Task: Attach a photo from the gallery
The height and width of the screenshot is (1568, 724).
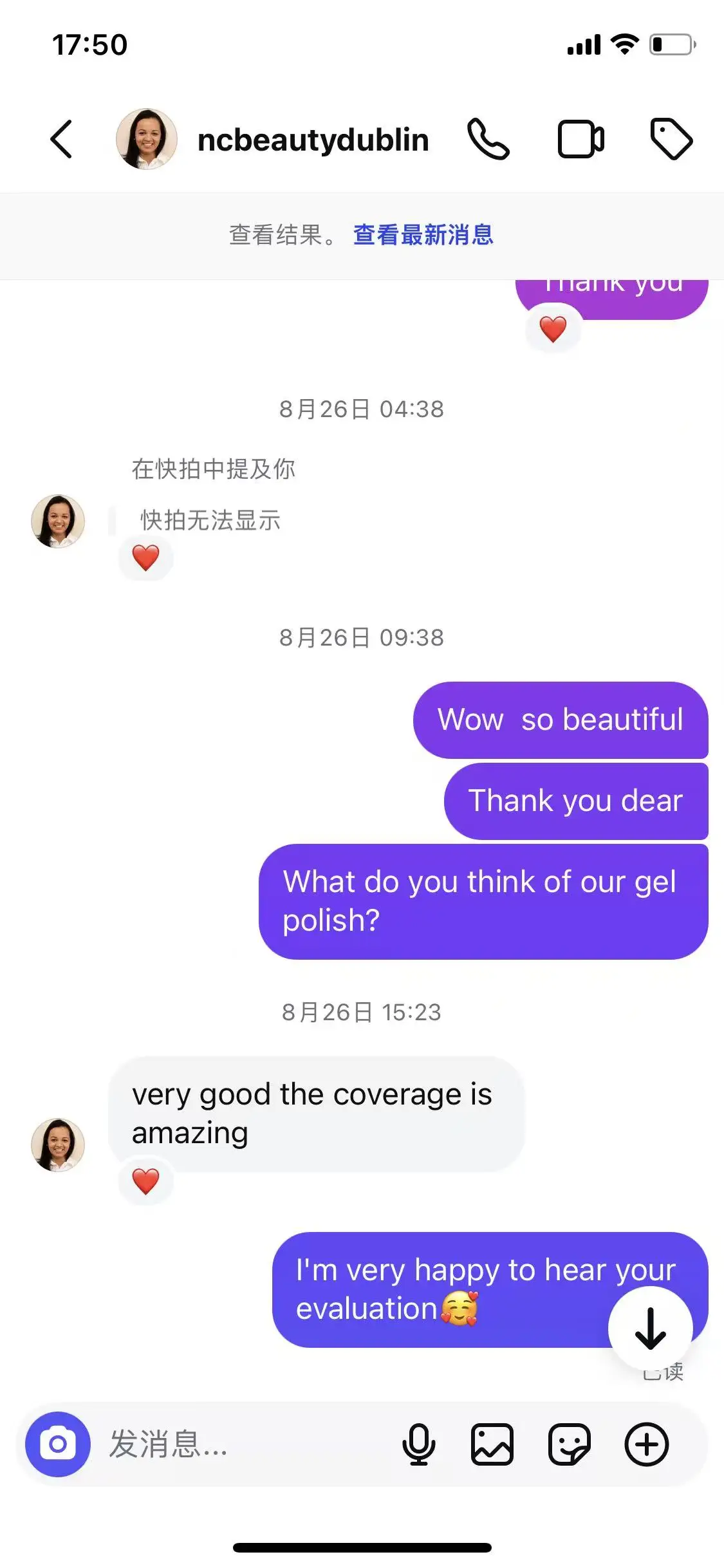Action: (x=492, y=1444)
